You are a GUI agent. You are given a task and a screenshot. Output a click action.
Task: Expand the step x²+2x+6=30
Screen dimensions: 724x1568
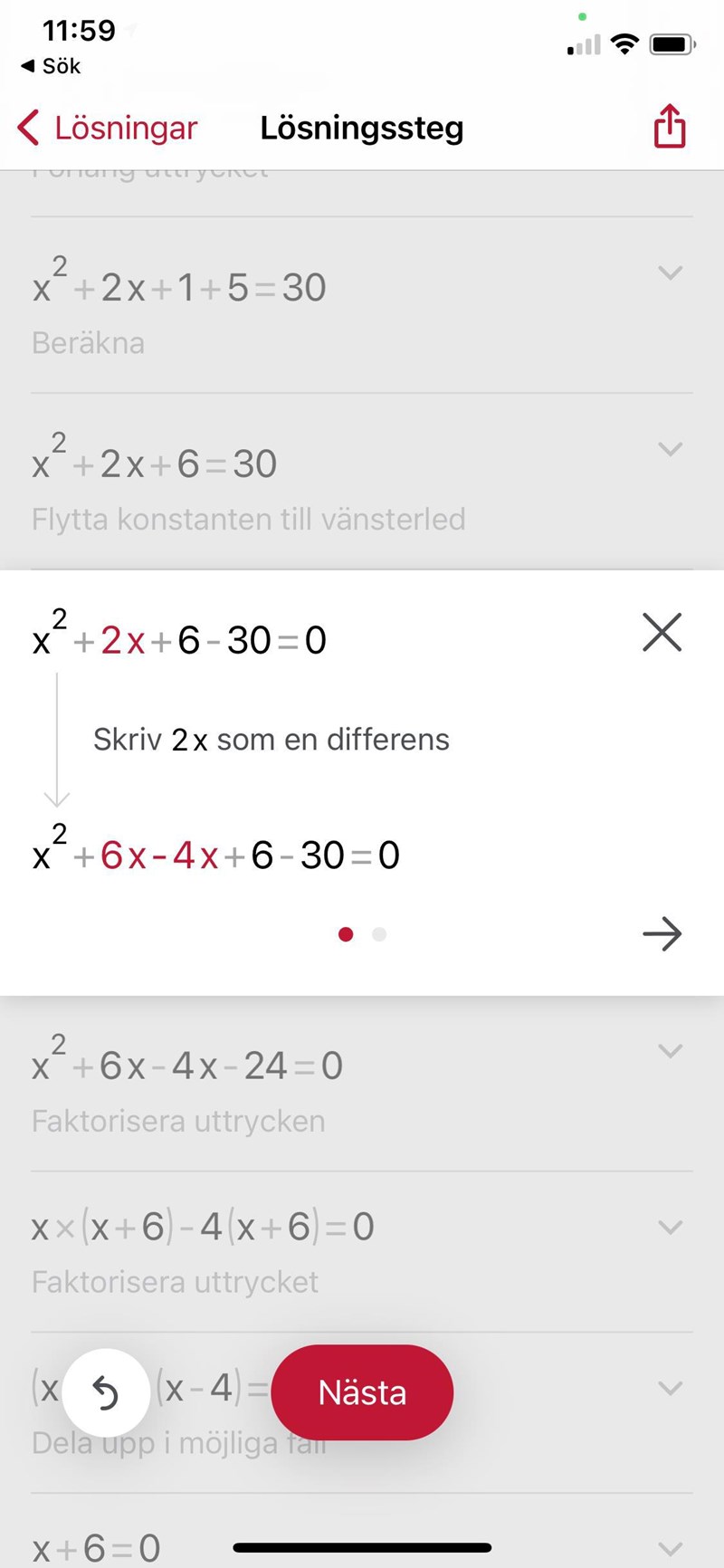coord(670,449)
